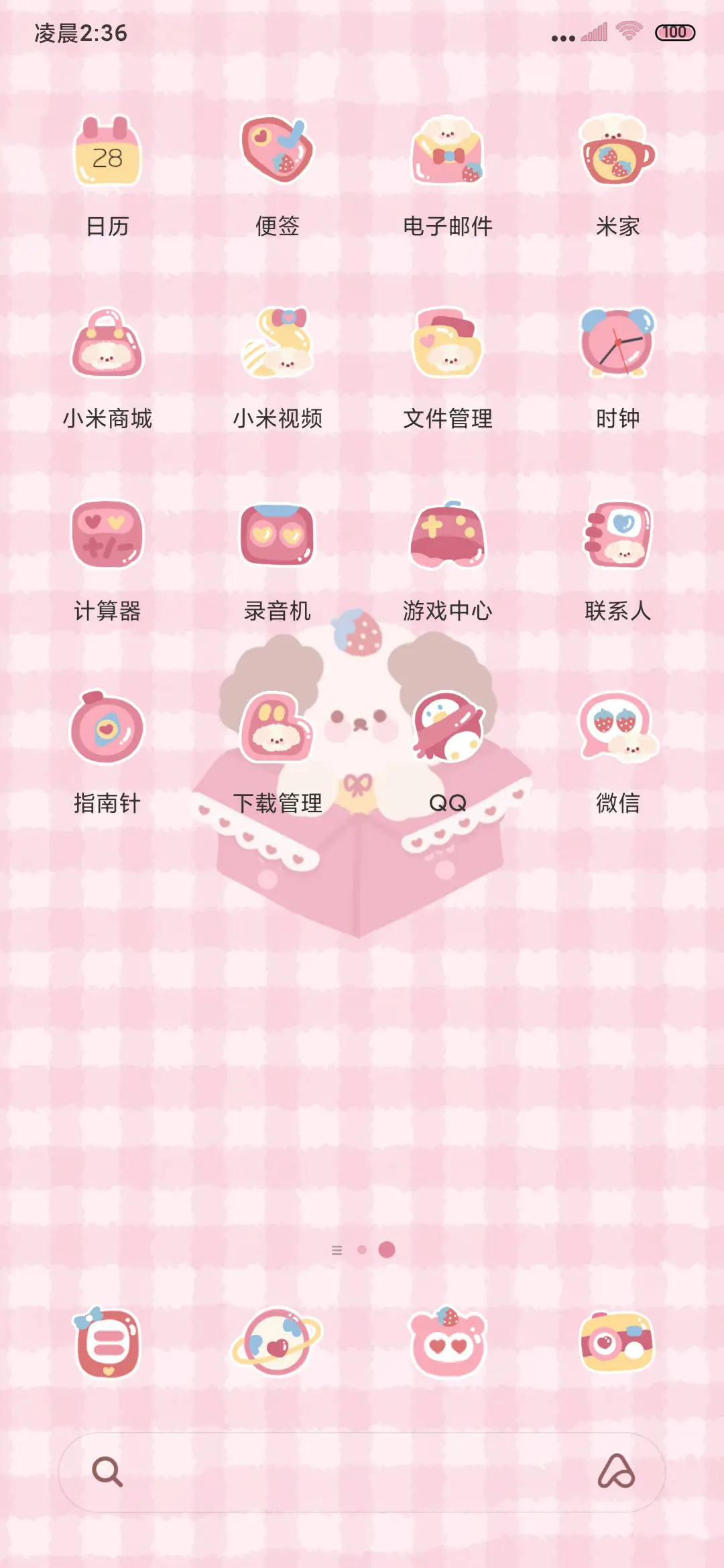Launch the 指南针 compass app
Screen dimensions: 724x1568
[107, 730]
